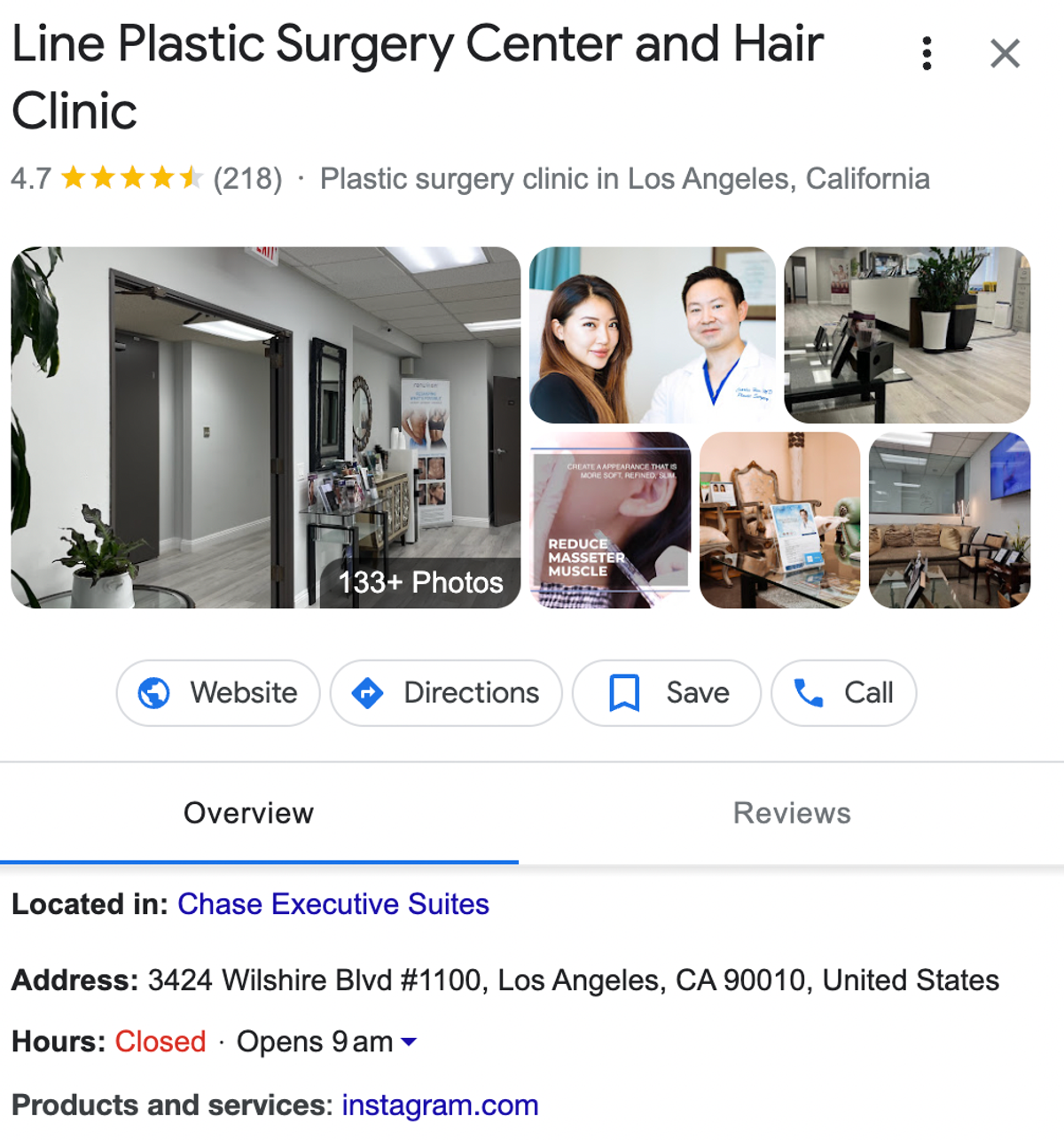
Task: Switch to the Reviews tab
Action: tap(792, 813)
